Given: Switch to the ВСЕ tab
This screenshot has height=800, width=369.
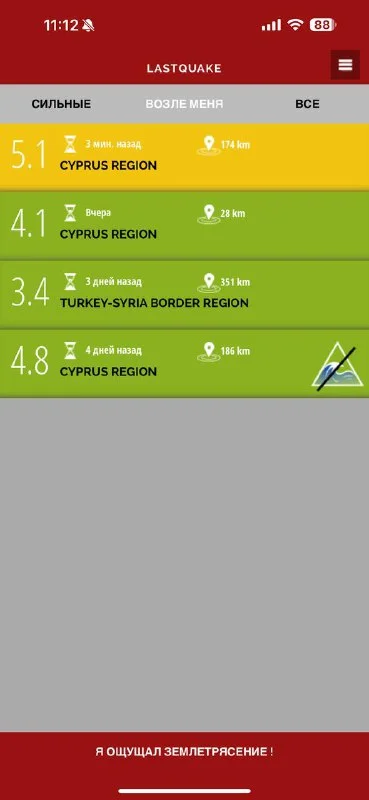Looking at the screenshot, I should pos(307,104).
